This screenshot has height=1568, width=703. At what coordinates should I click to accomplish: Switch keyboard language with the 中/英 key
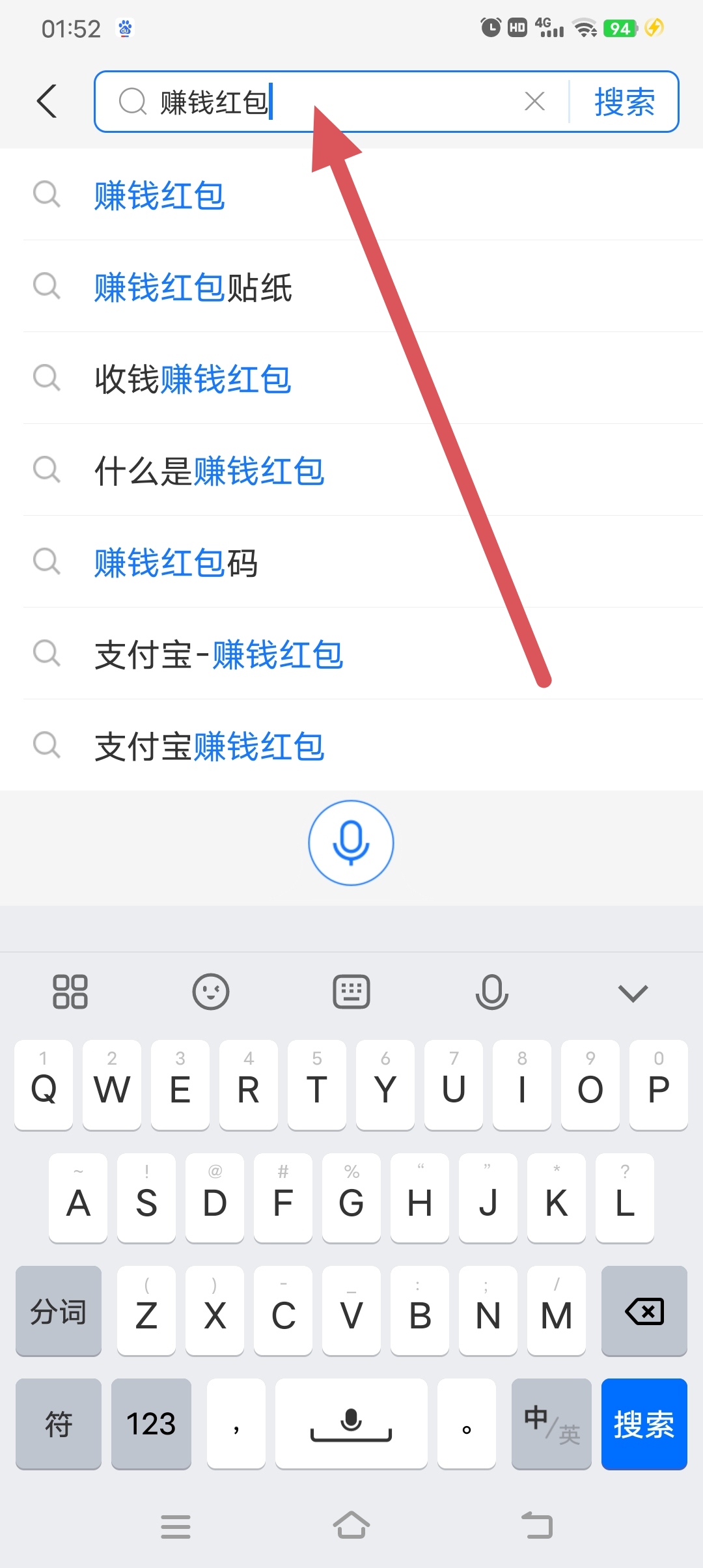point(551,1424)
